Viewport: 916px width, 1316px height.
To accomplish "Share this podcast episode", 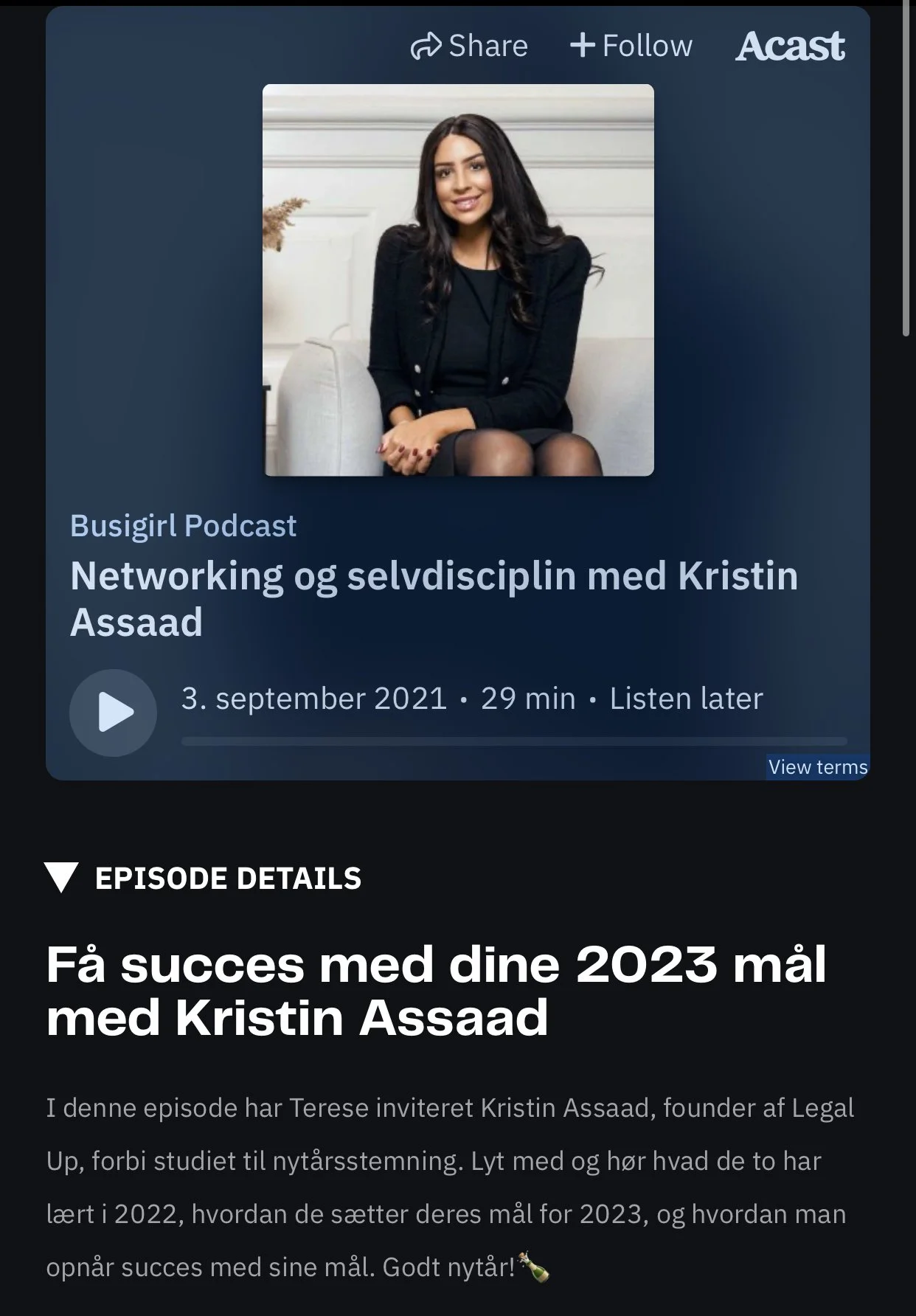I will coord(469,46).
